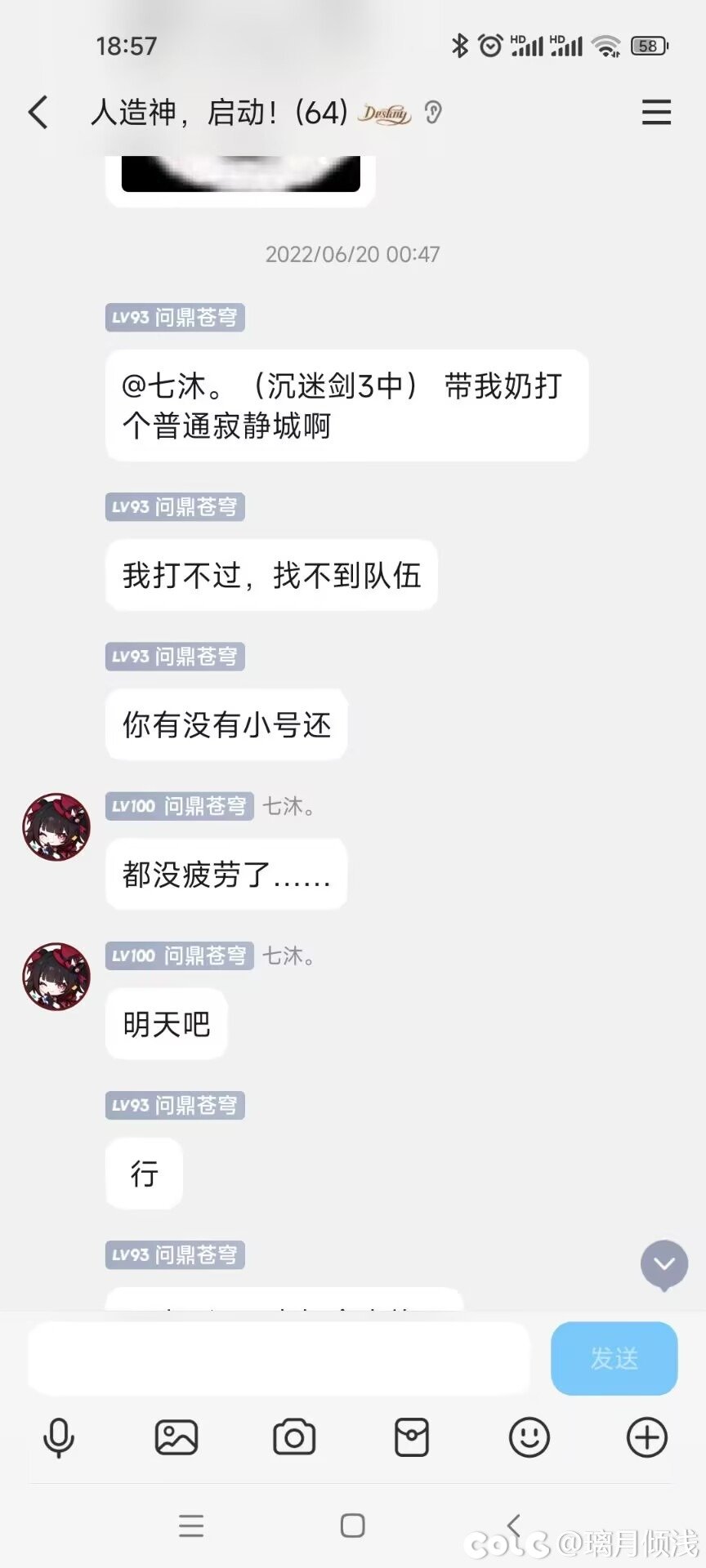Open 七沐。's avatar above 都没疲劳了

pos(56,826)
